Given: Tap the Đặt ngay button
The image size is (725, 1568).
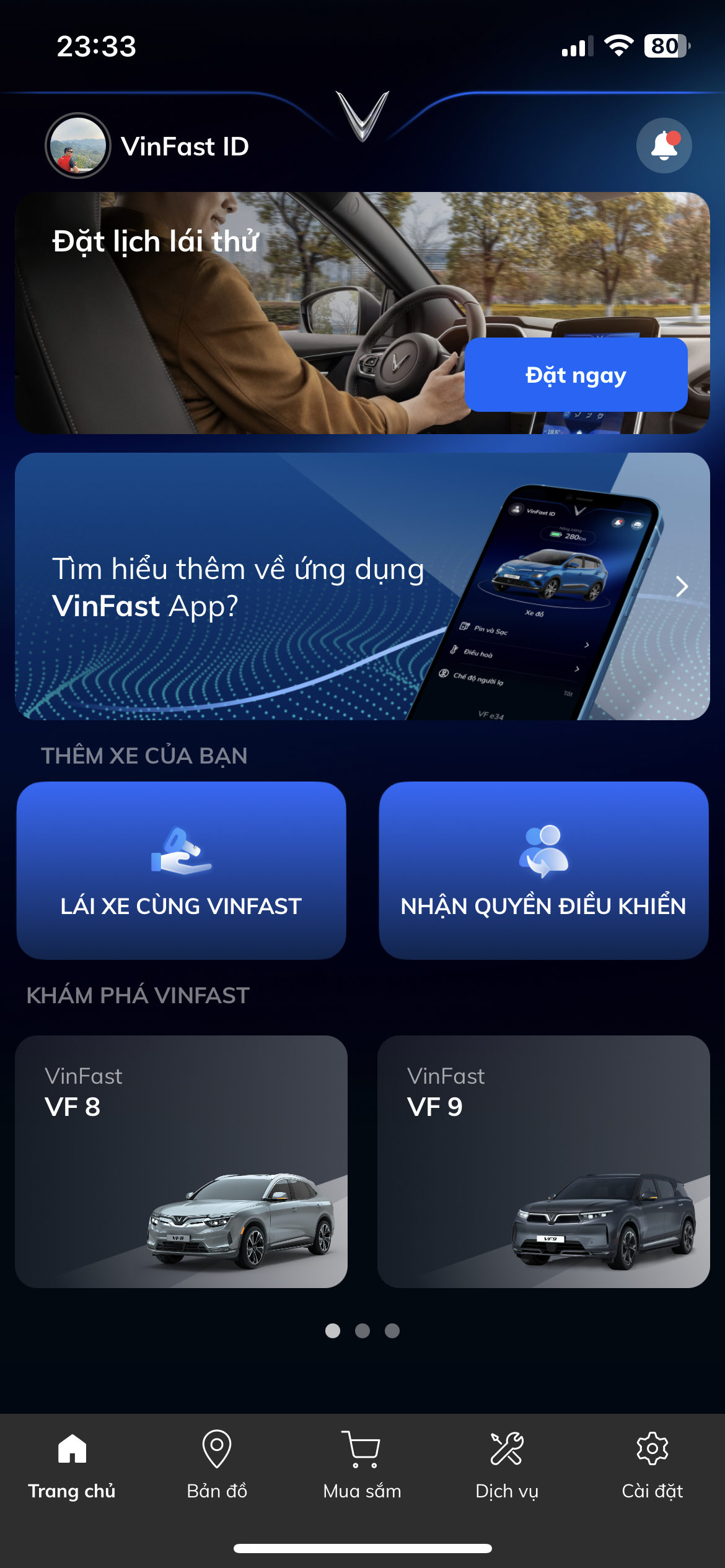Looking at the screenshot, I should tap(576, 375).
